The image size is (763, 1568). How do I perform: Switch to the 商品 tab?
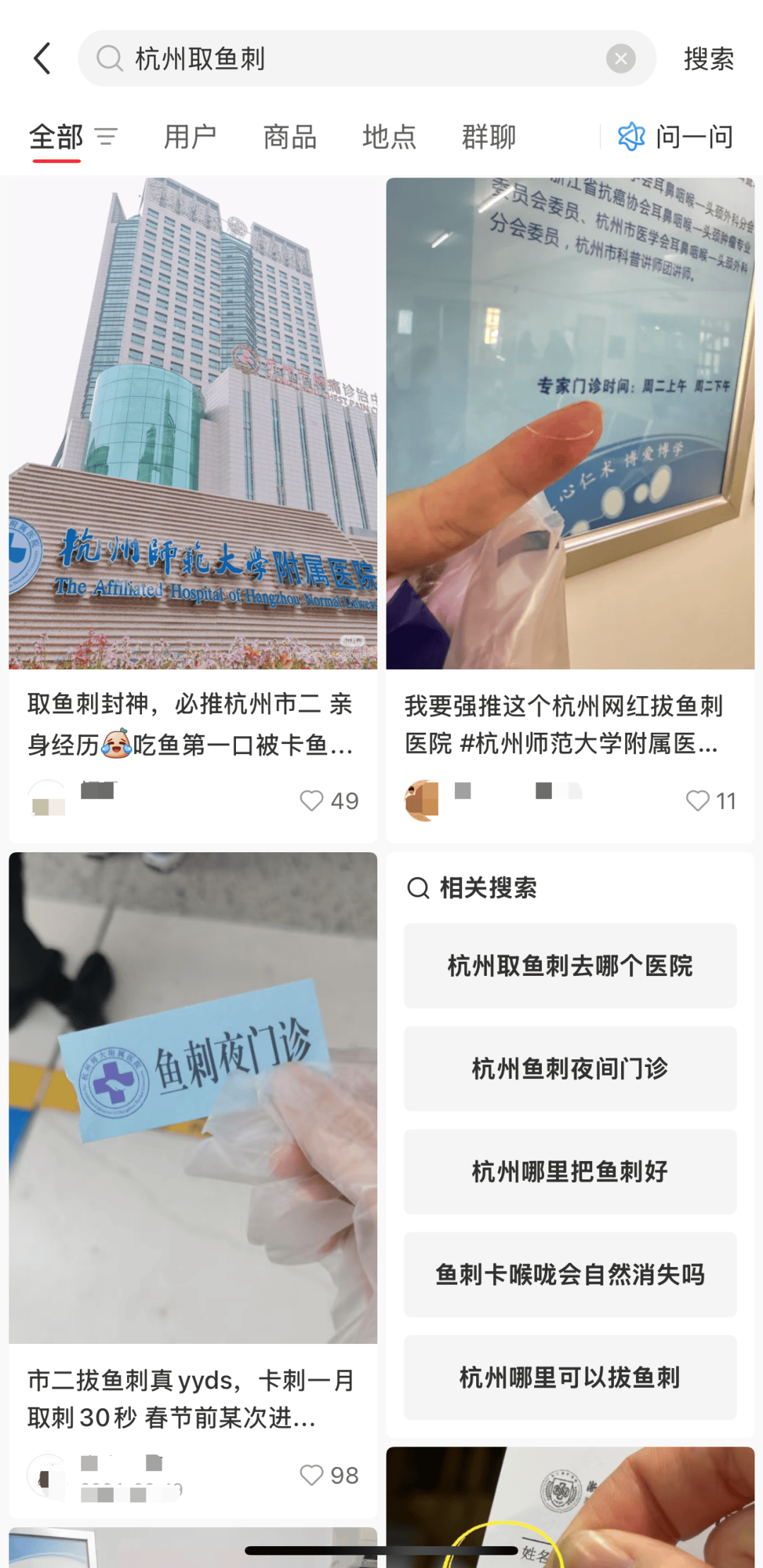coord(290,136)
